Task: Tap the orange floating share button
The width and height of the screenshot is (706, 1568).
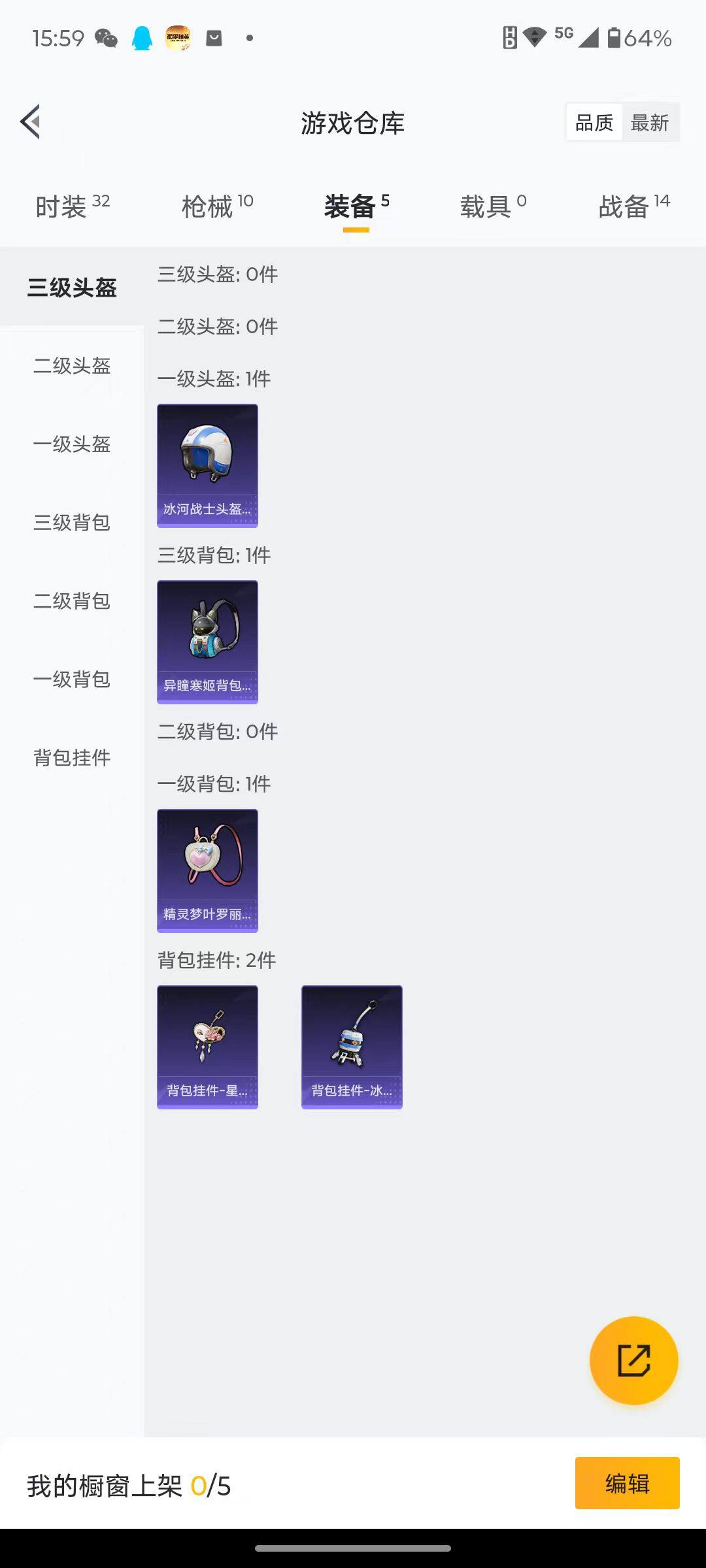Action: coord(633,1360)
